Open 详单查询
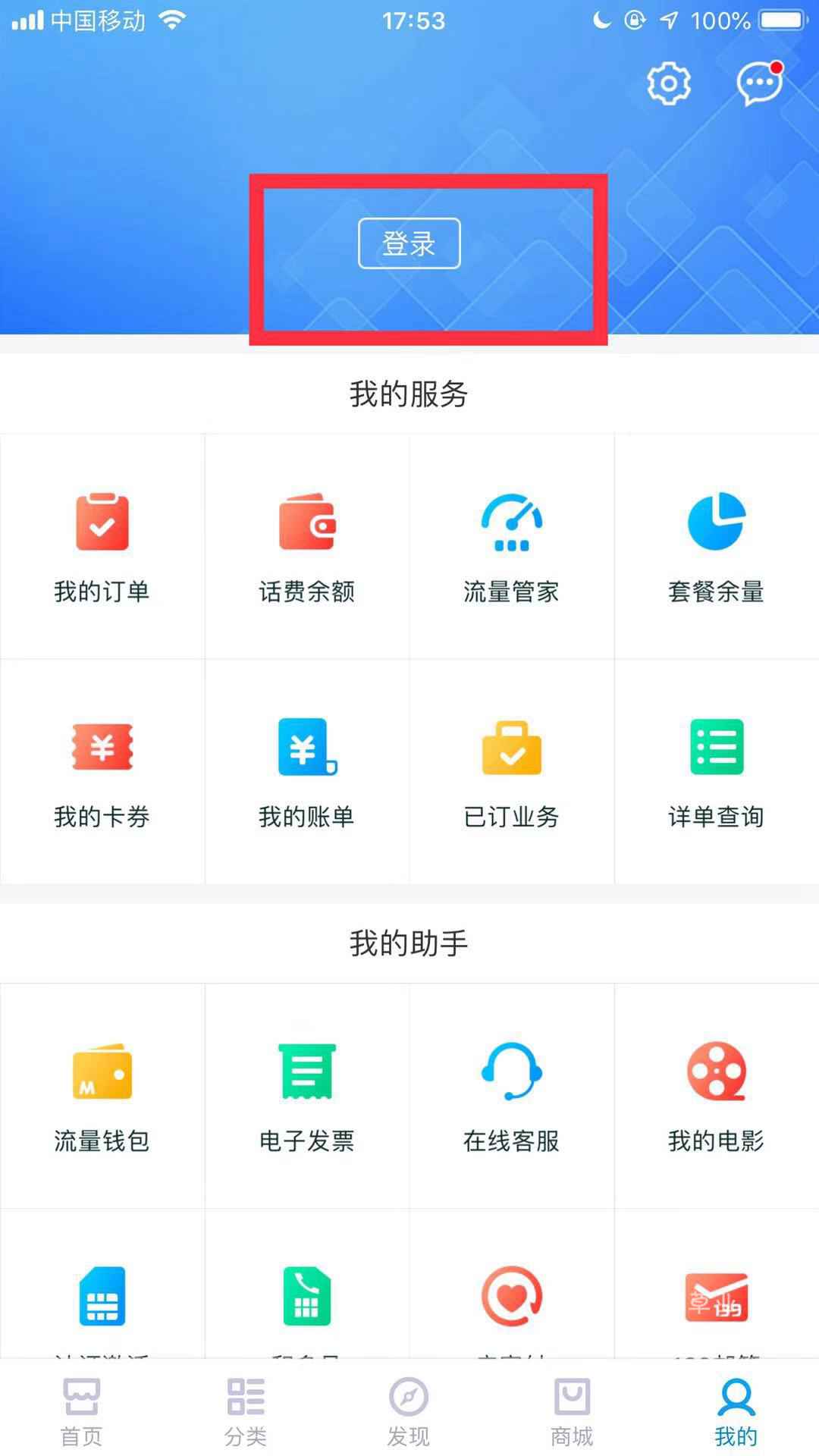This screenshot has height=1456, width=819. point(717,772)
